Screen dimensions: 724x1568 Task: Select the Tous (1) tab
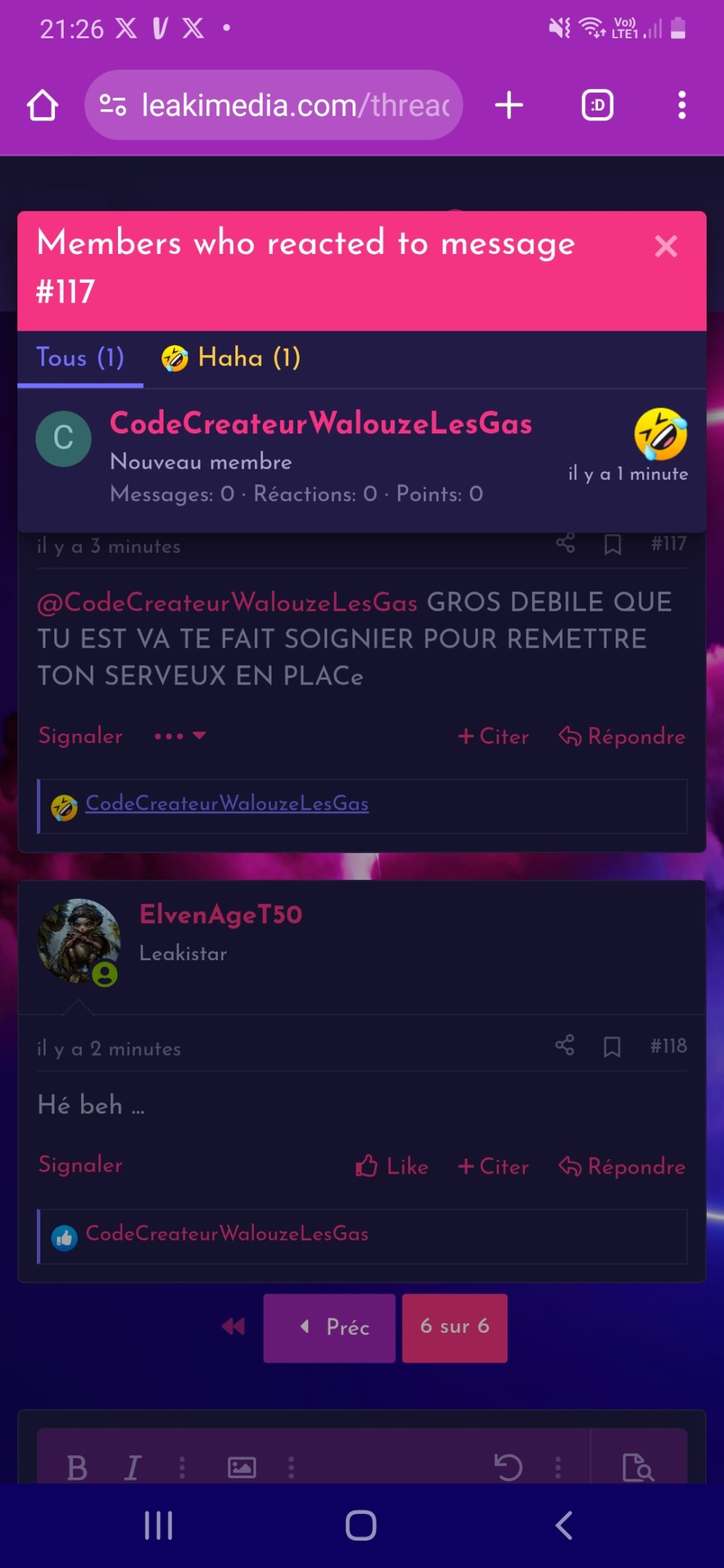80,358
